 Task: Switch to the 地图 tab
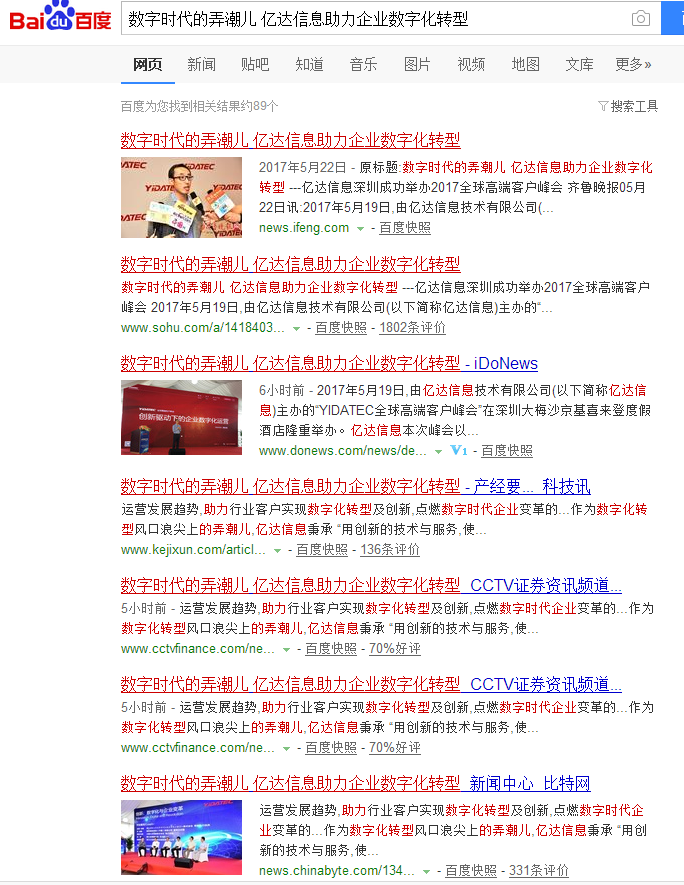point(525,64)
